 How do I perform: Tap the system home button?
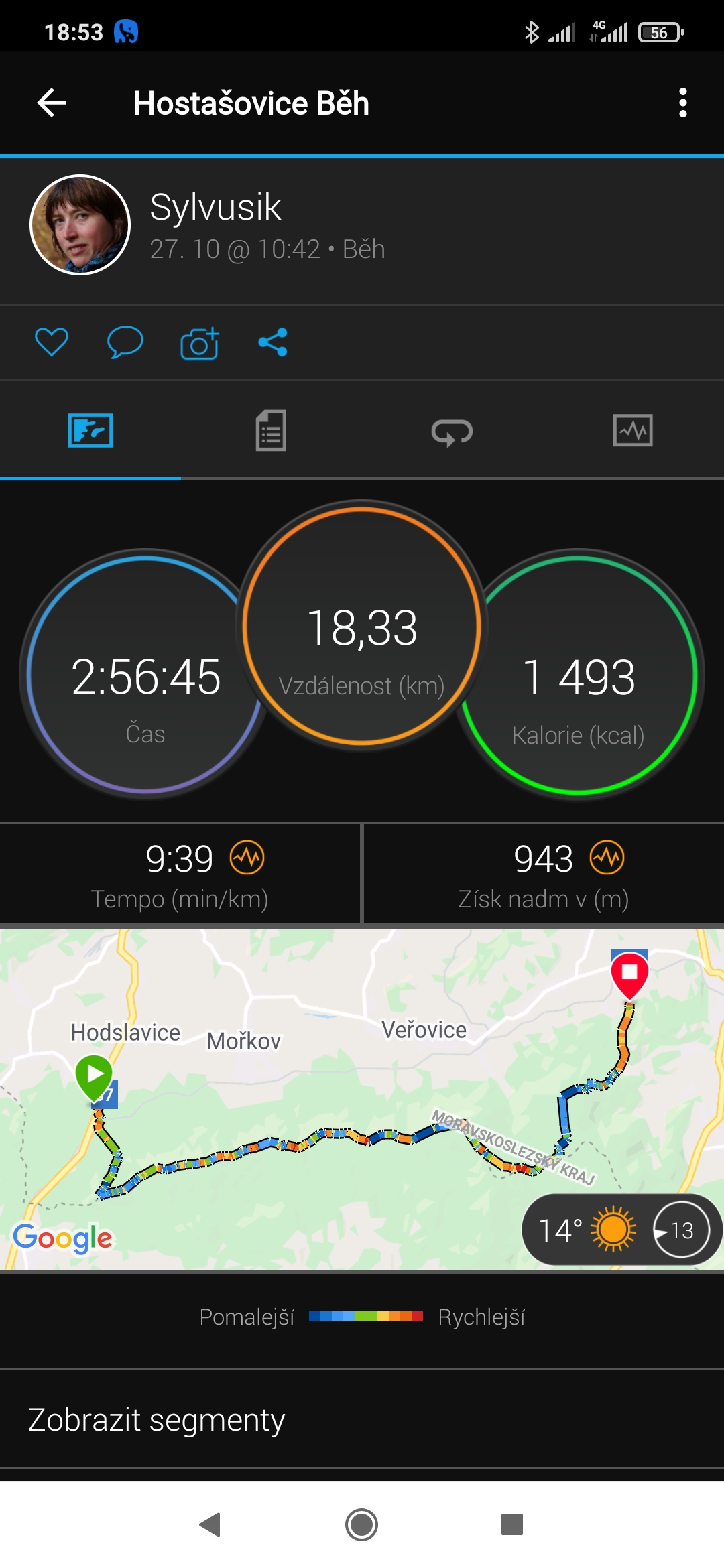pyautogui.click(x=362, y=1525)
